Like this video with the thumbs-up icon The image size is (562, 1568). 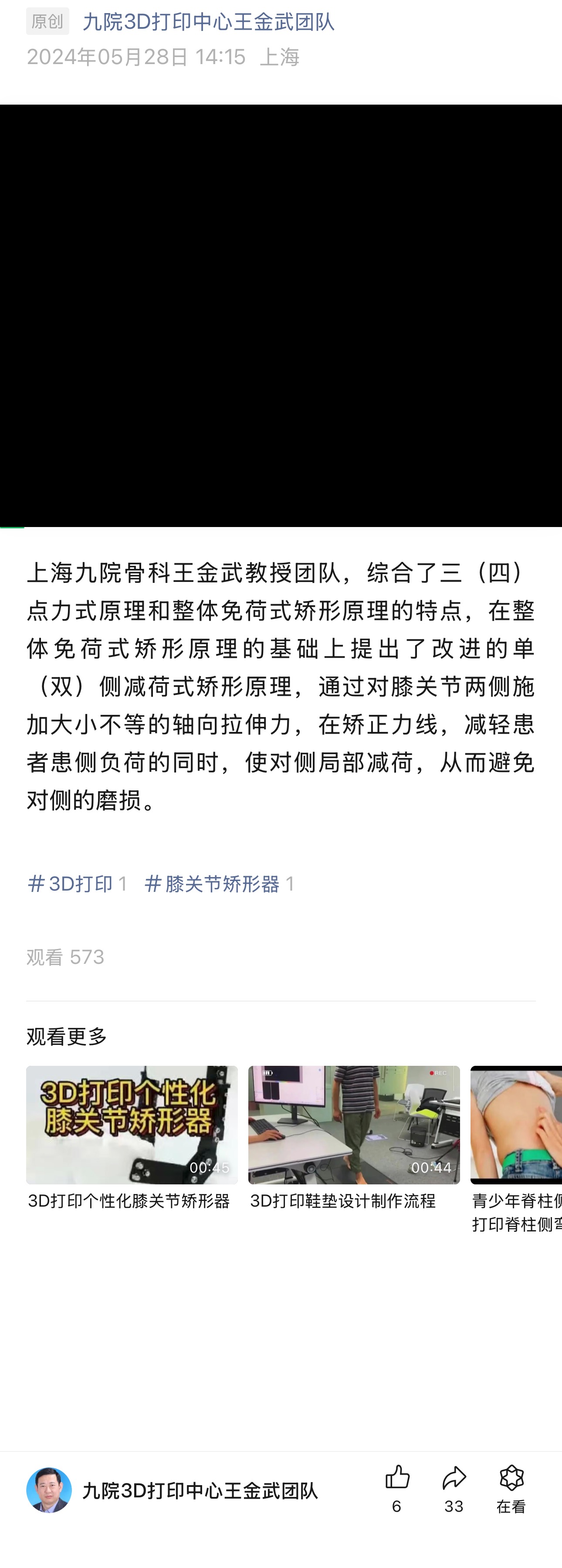tap(397, 1478)
